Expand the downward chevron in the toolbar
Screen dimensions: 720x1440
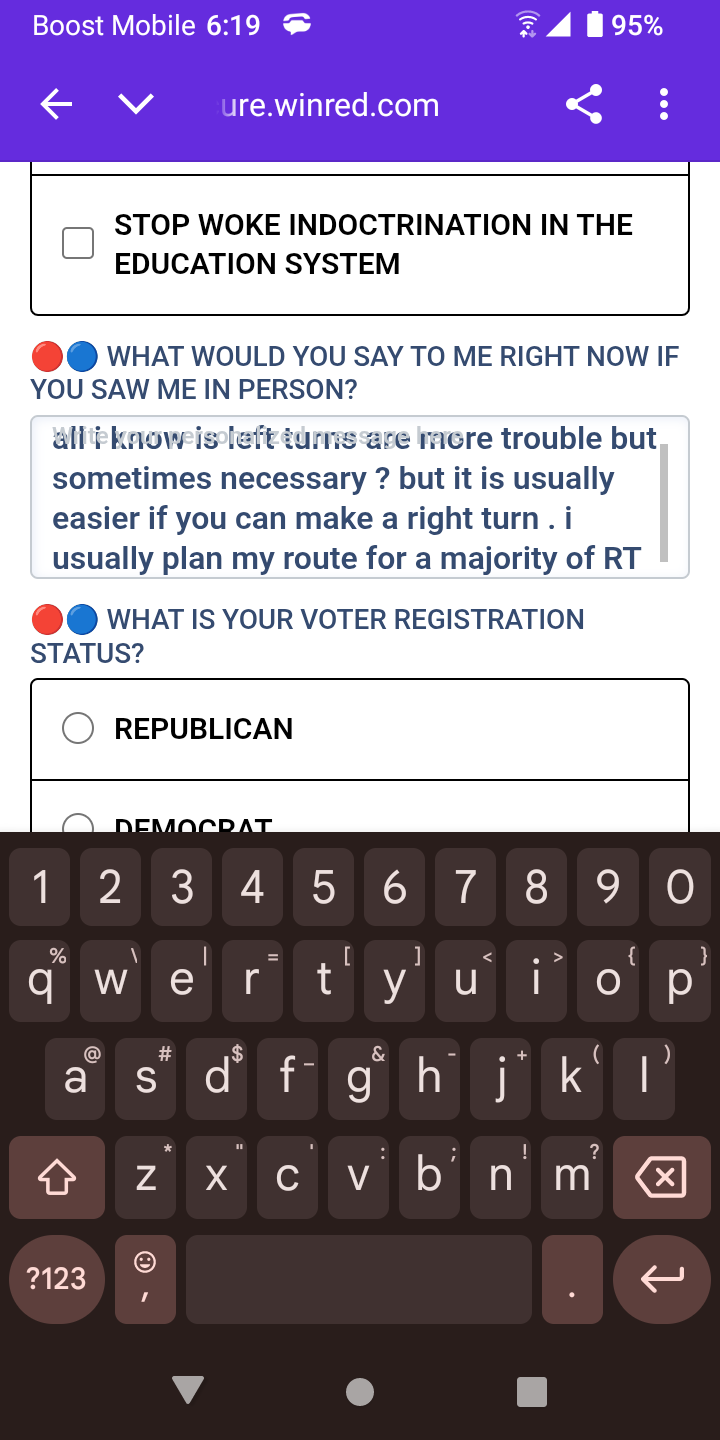136,105
